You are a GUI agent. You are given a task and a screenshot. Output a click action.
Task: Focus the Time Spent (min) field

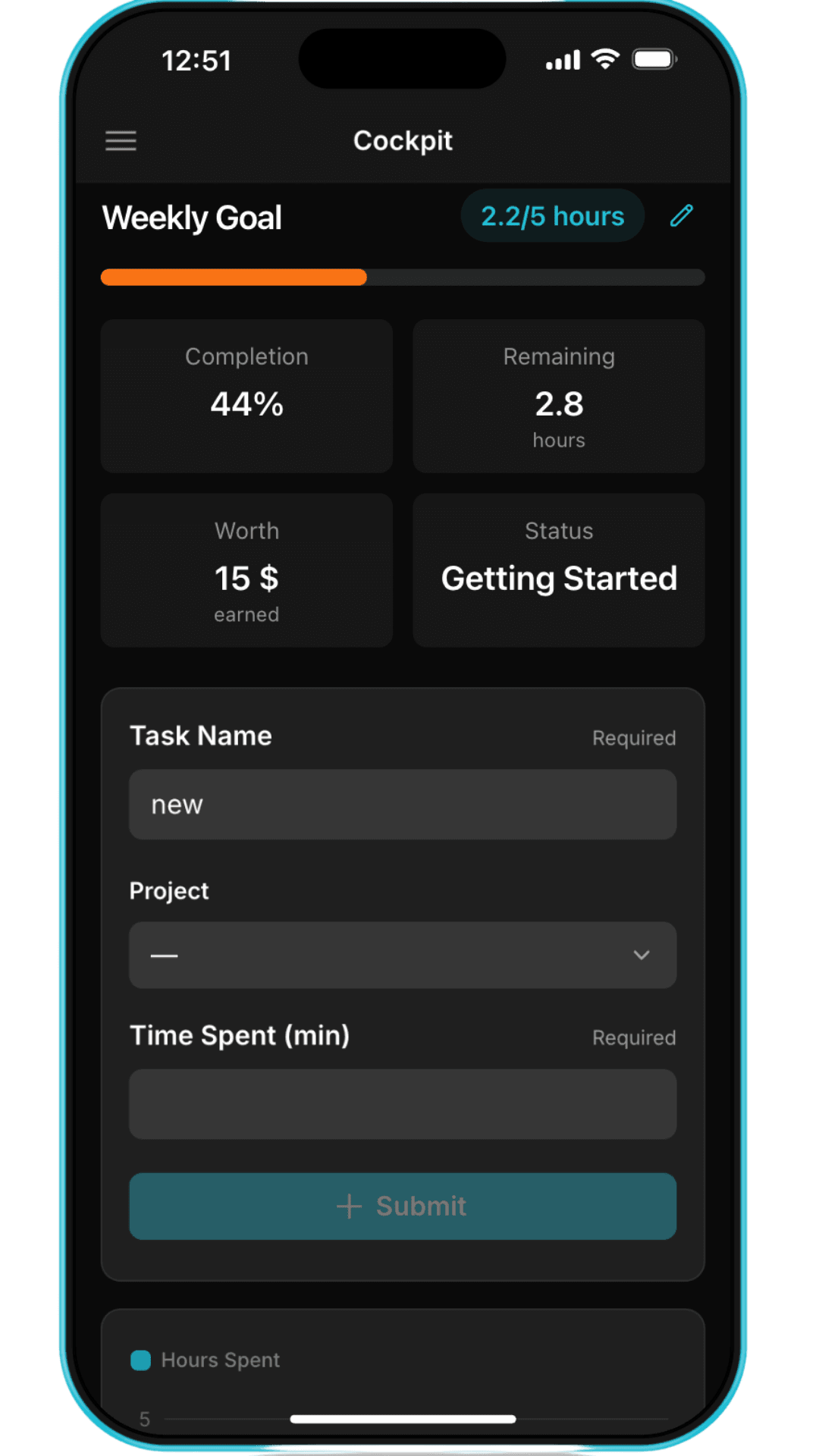[402, 1104]
